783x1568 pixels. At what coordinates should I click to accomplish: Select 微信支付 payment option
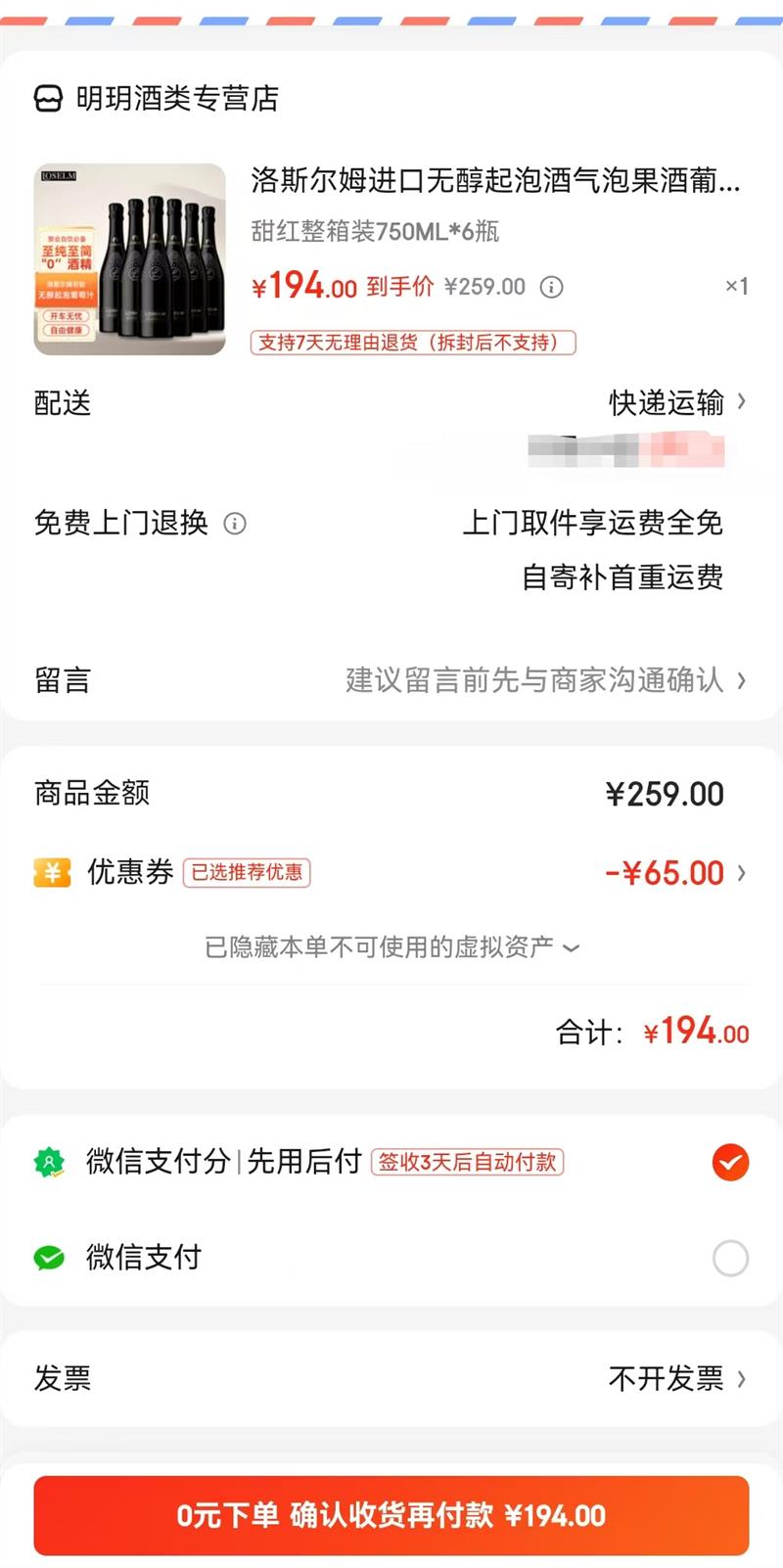coord(730,1258)
